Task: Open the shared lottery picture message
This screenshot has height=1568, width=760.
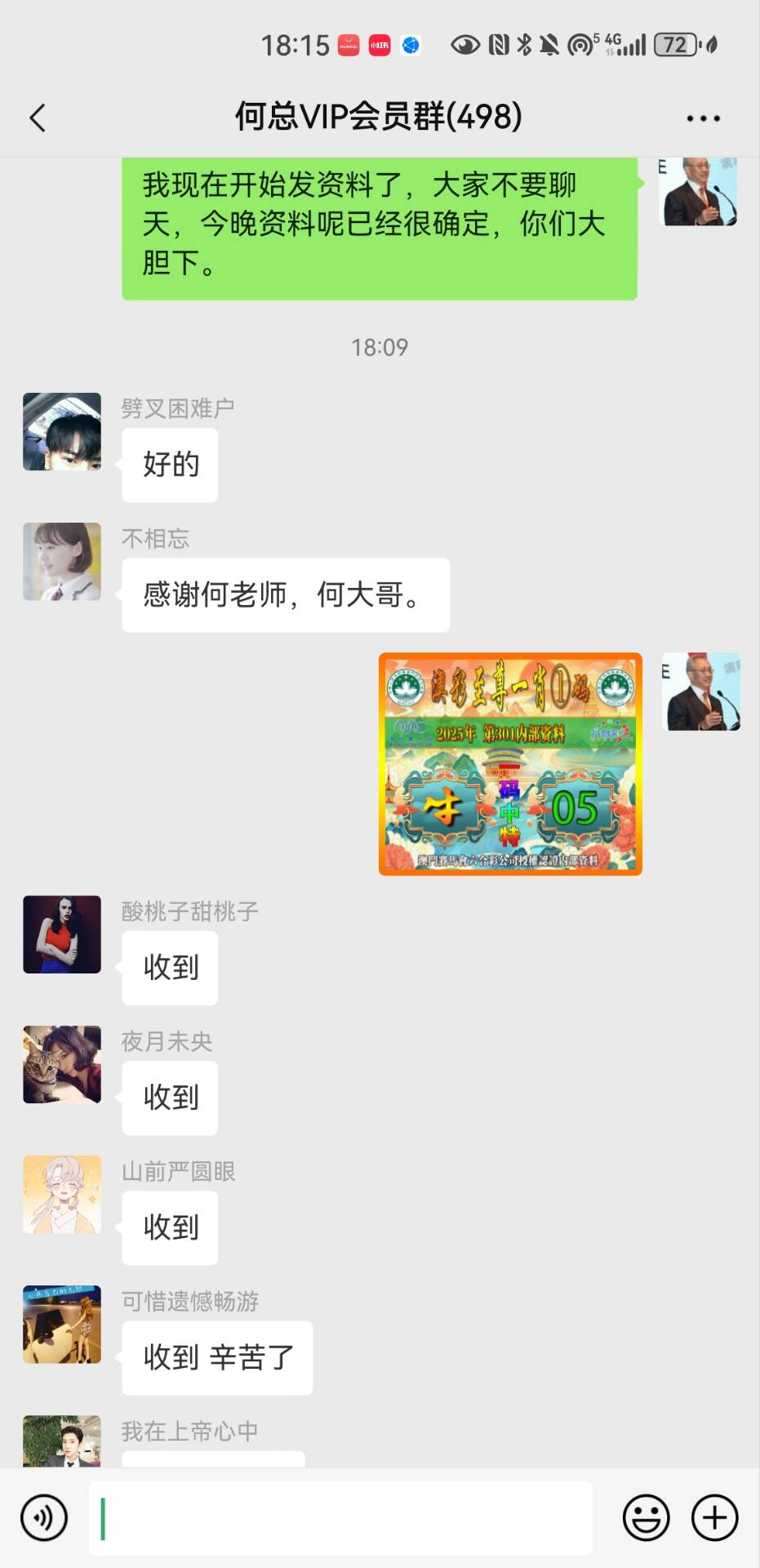Action: tap(510, 764)
